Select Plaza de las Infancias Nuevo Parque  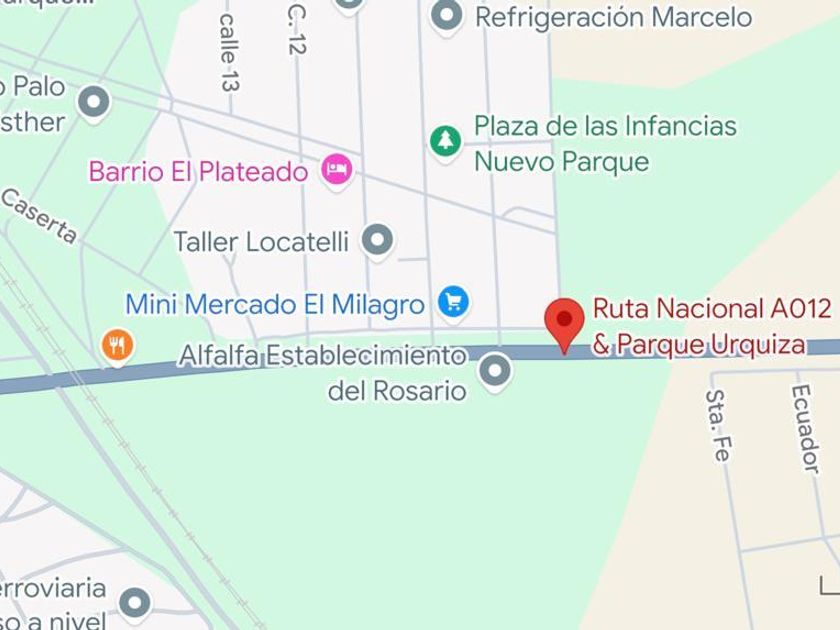pyautogui.click(x=445, y=141)
